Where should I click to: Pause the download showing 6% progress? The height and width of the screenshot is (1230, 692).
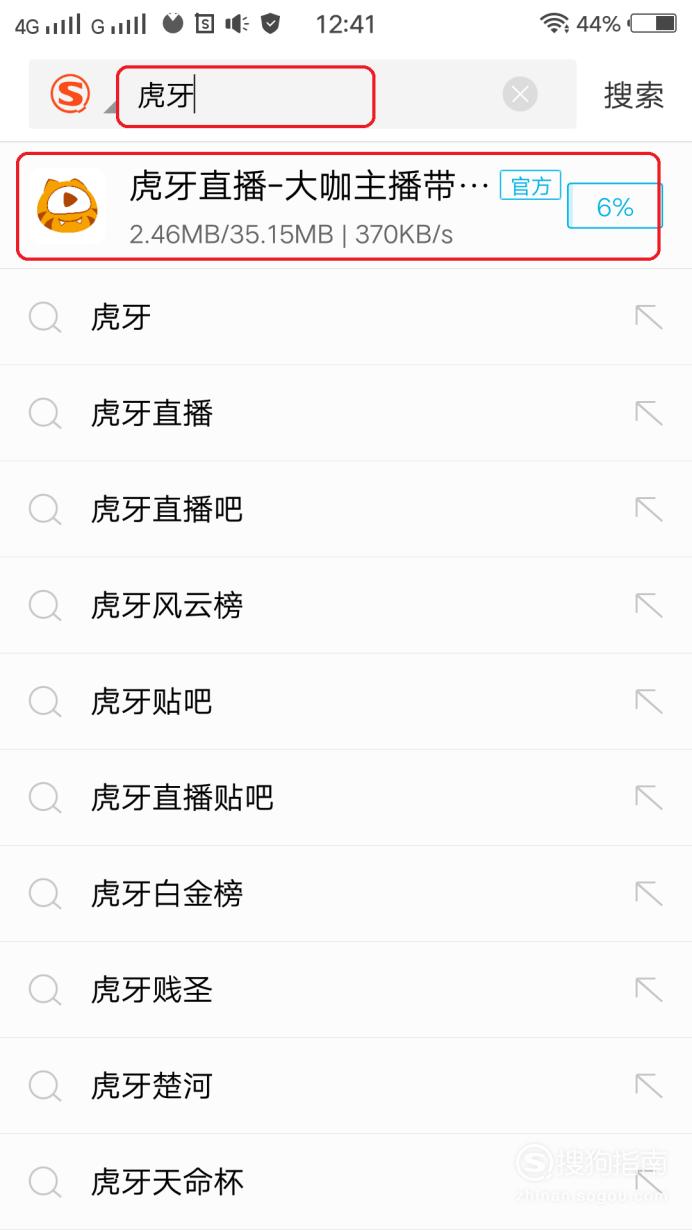[x=615, y=207]
